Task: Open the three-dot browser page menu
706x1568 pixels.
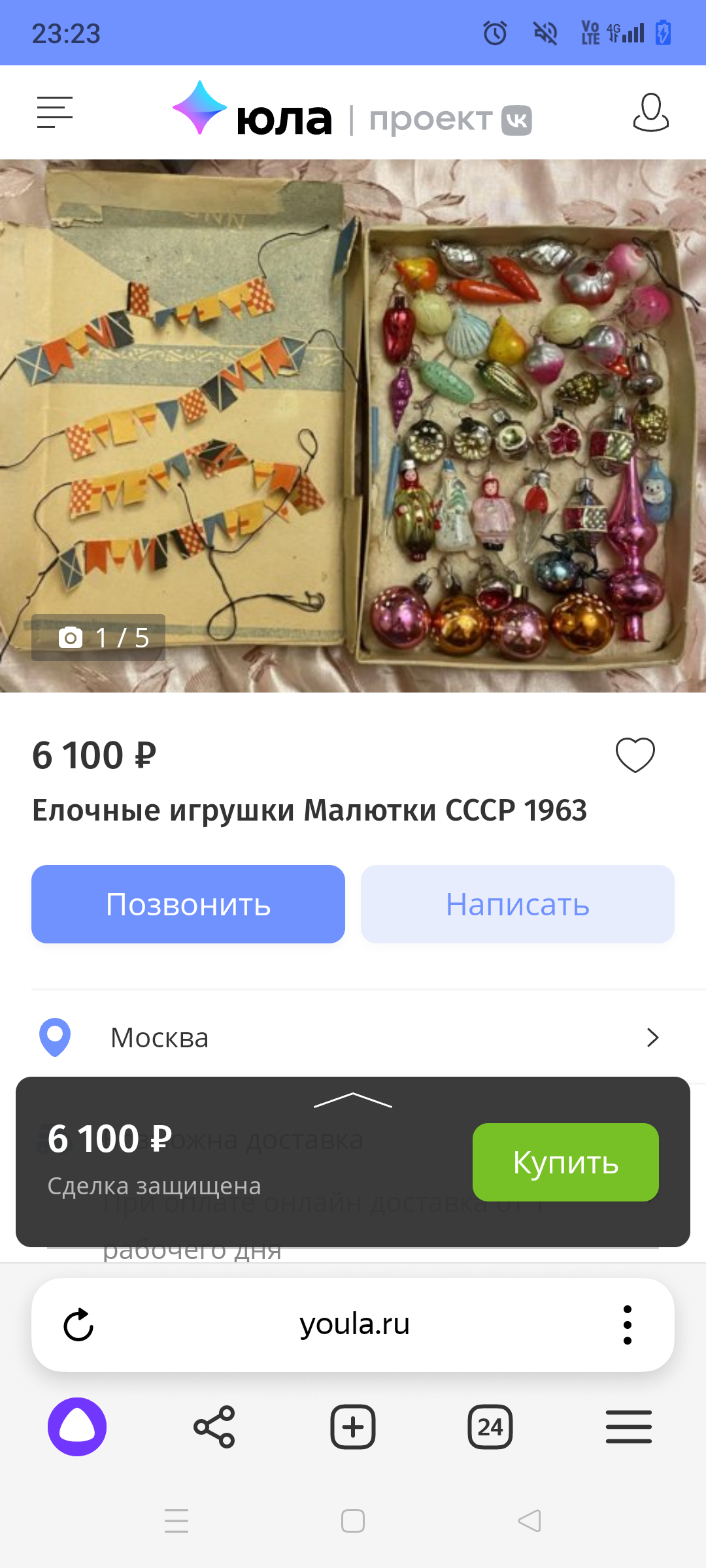Action: click(627, 1325)
